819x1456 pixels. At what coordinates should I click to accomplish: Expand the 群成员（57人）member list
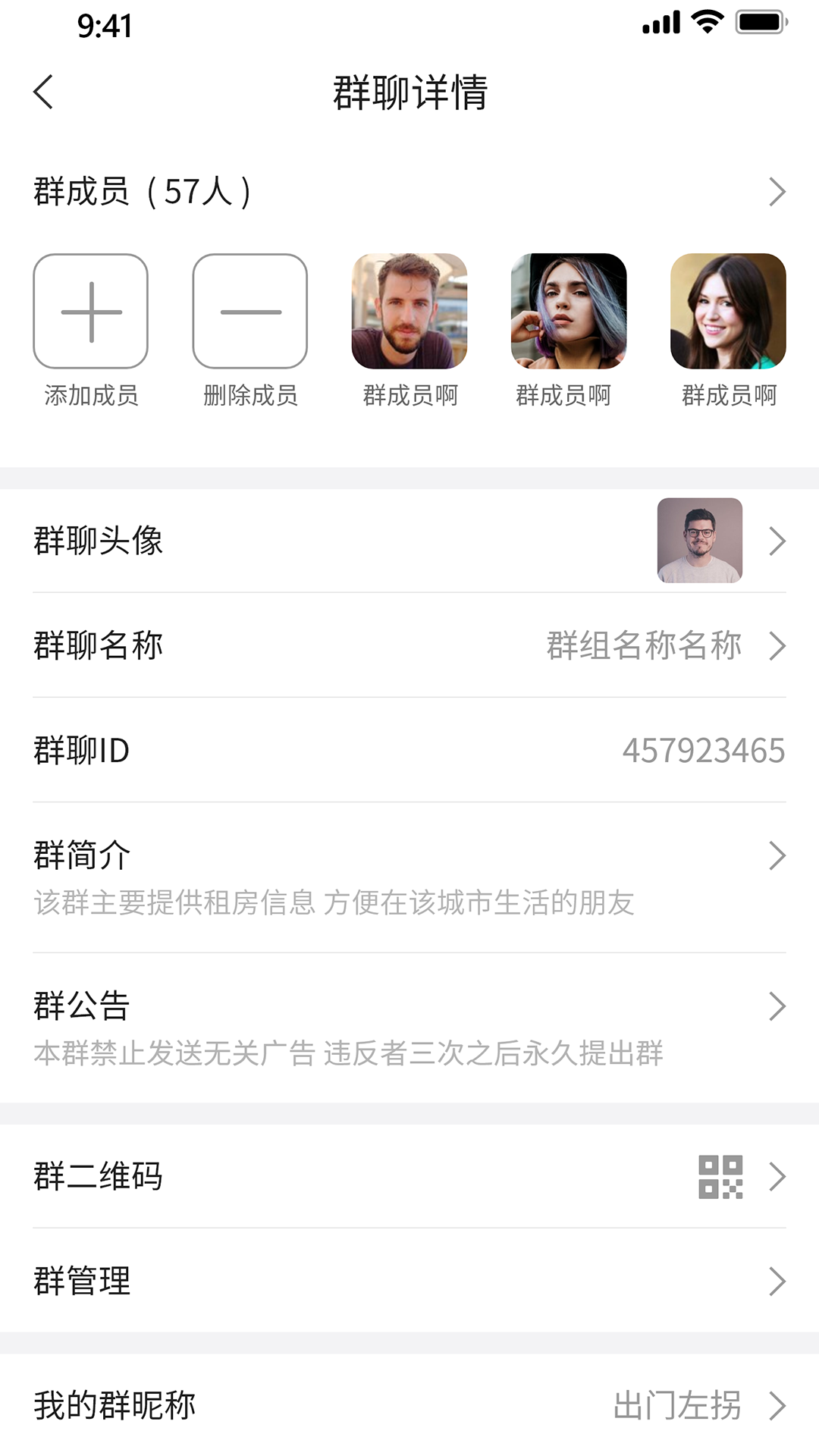777,192
